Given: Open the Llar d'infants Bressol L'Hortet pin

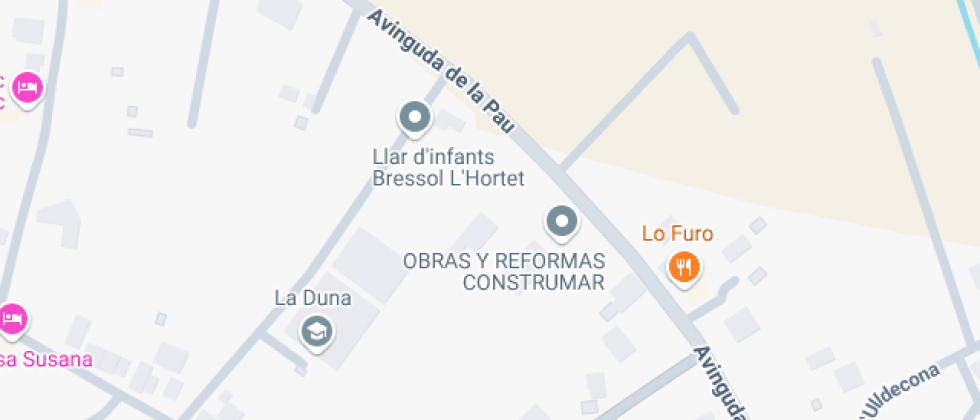Looking at the screenshot, I should pos(413,119).
